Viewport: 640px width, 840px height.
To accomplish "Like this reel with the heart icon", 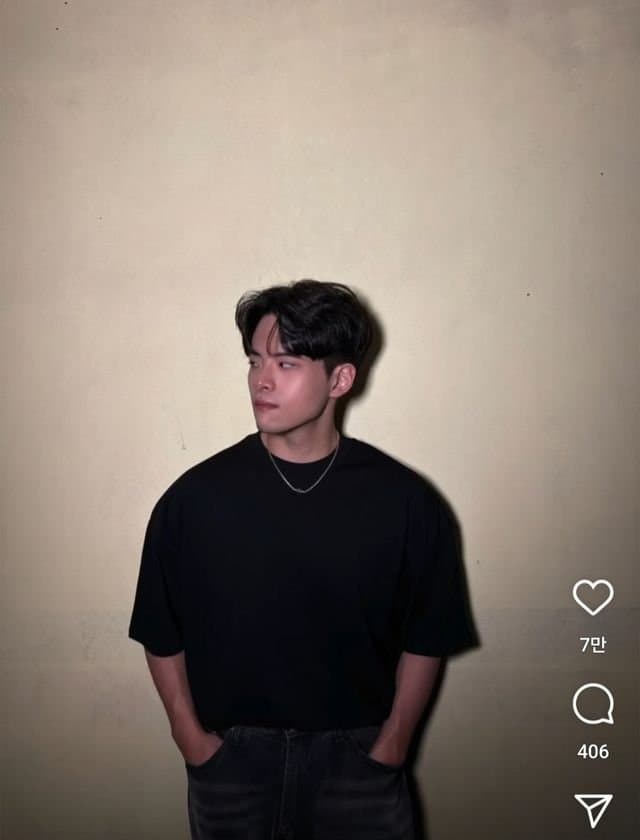I will point(593,597).
